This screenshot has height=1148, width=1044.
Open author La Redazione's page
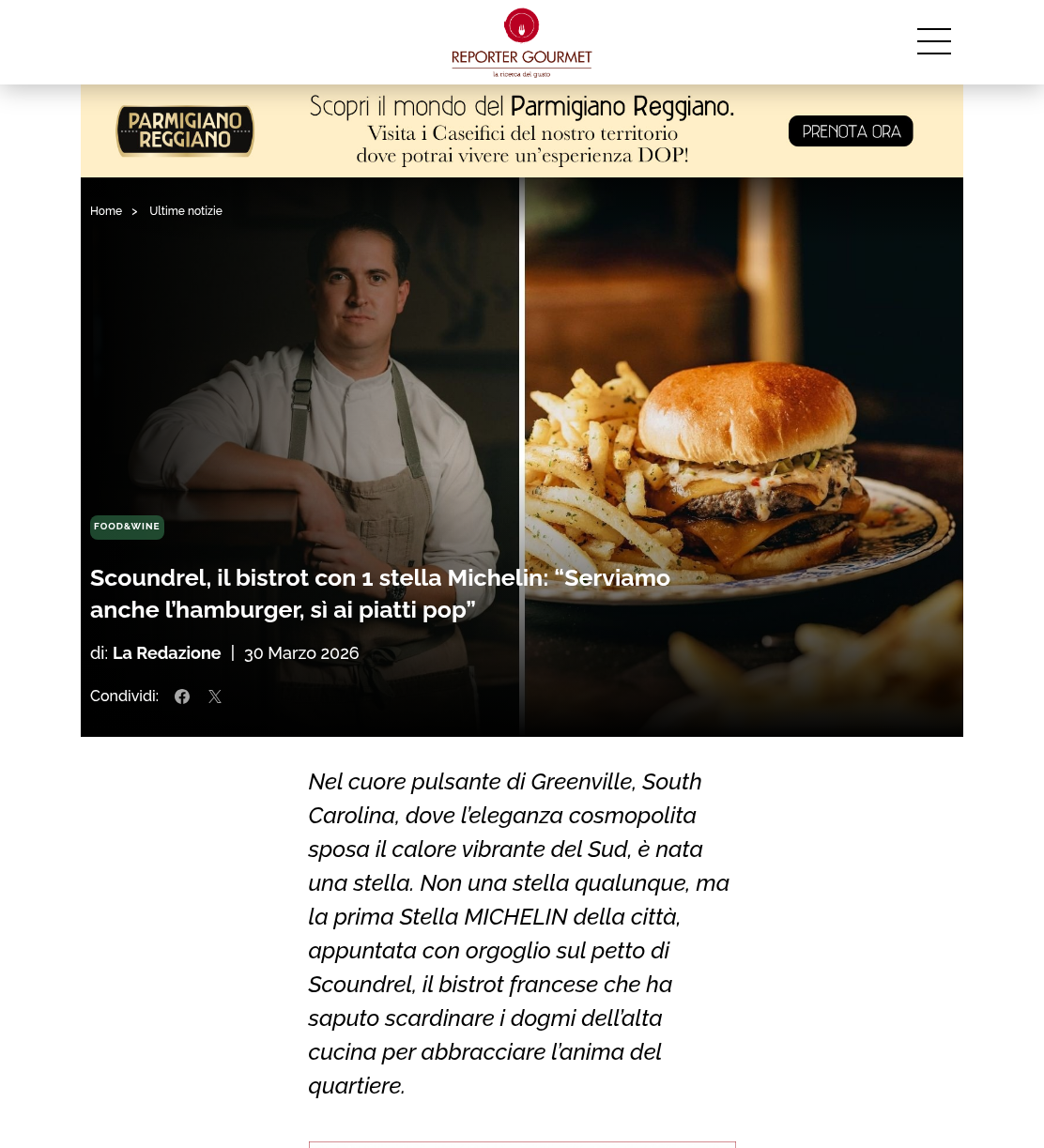click(x=167, y=653)
